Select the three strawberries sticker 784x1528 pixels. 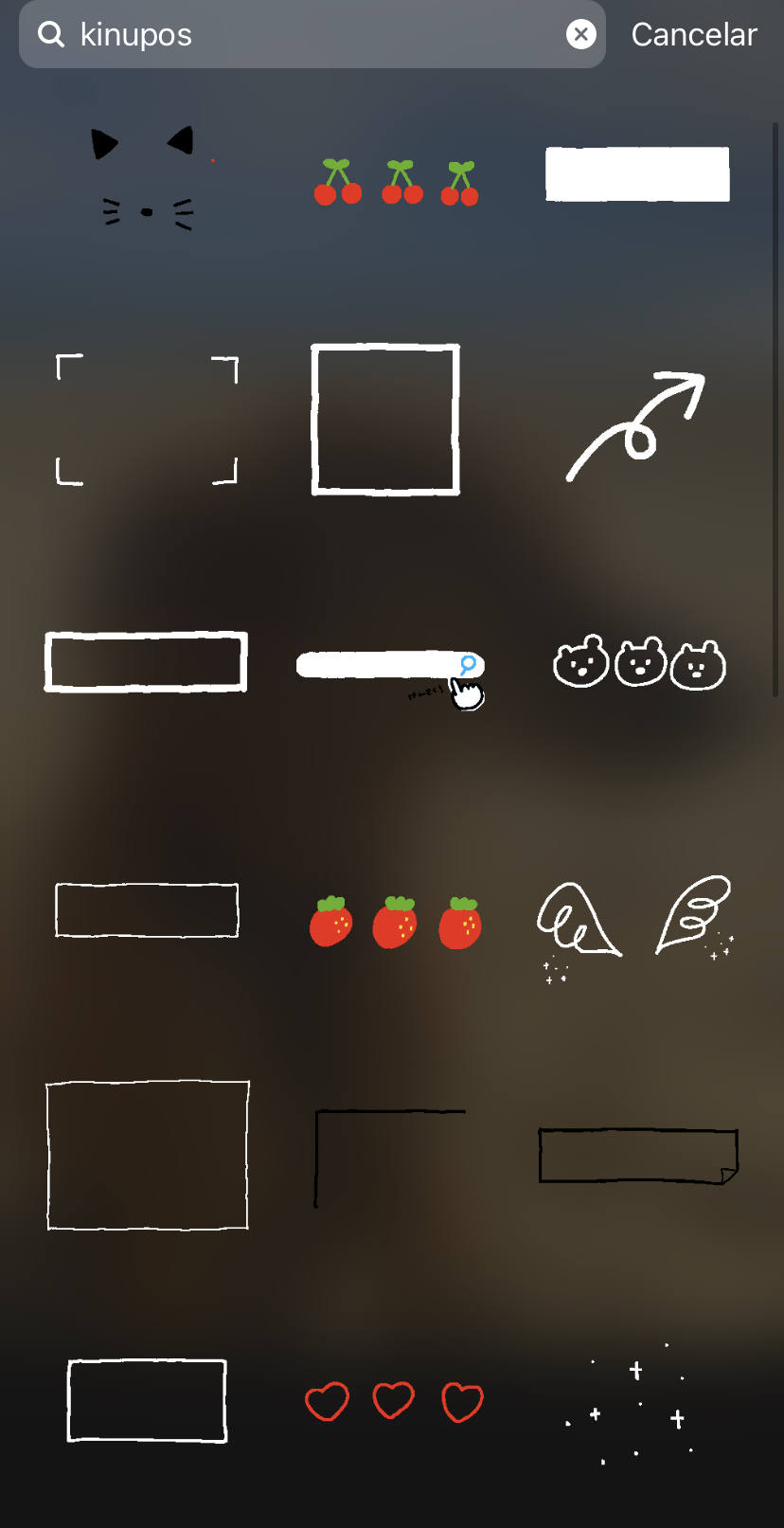(396, 921)
